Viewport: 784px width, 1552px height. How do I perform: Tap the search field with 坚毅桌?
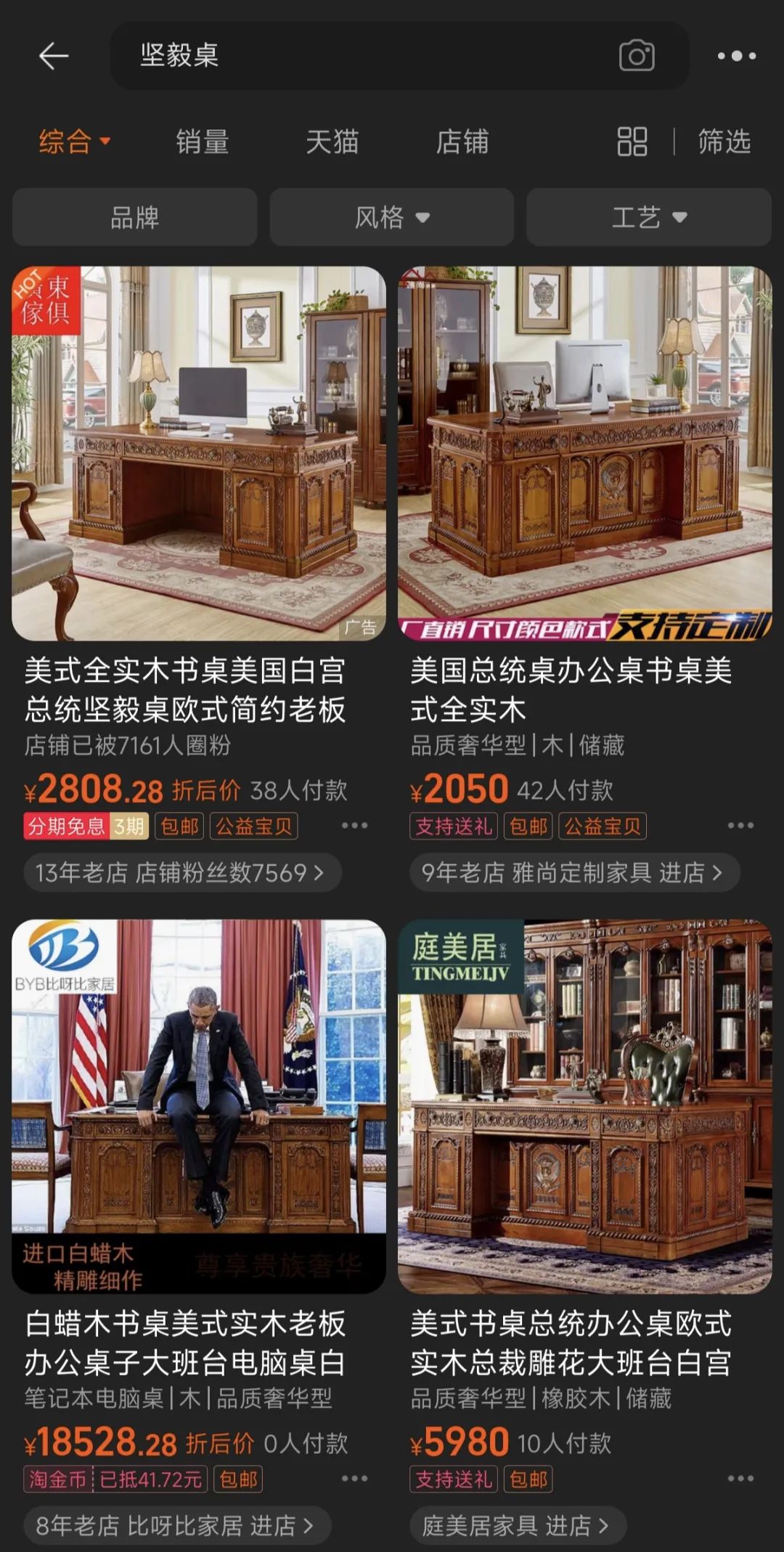click(363, 56)
